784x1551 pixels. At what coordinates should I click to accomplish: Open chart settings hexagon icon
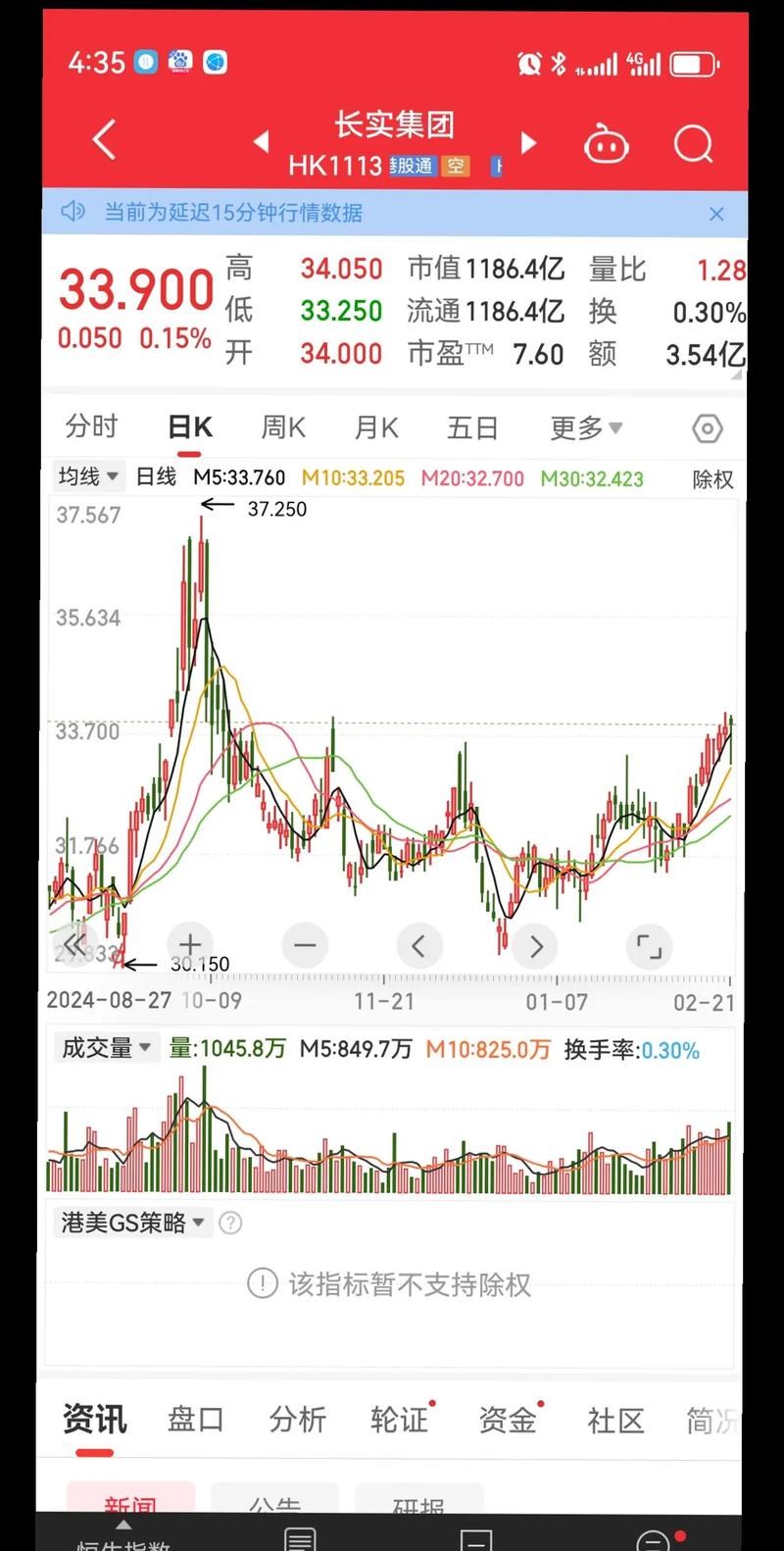tap(707, 428)
